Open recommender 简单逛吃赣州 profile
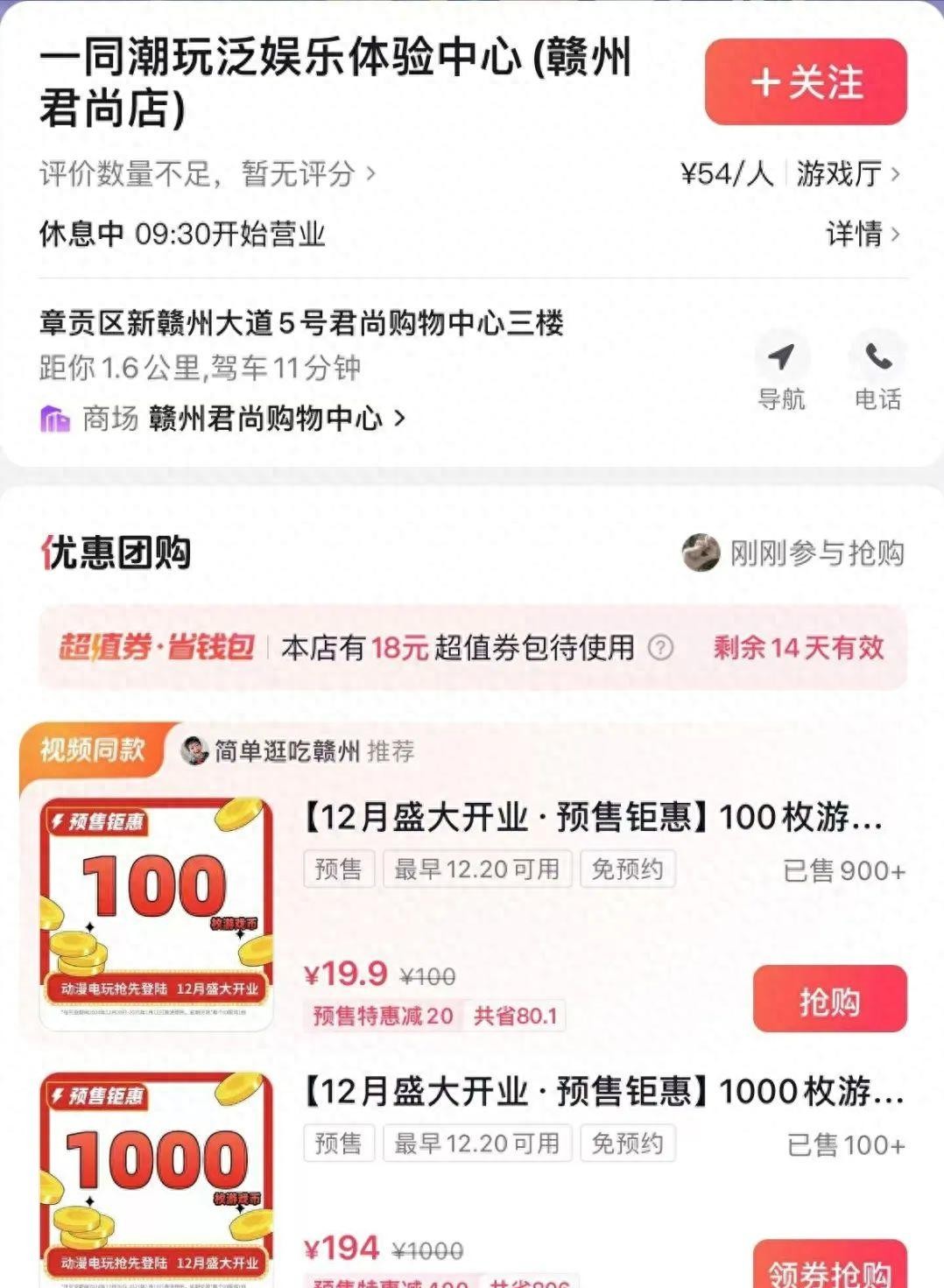Image resolution: width=944 pixels, height=1288 pixels. click(x=285, y=751)
